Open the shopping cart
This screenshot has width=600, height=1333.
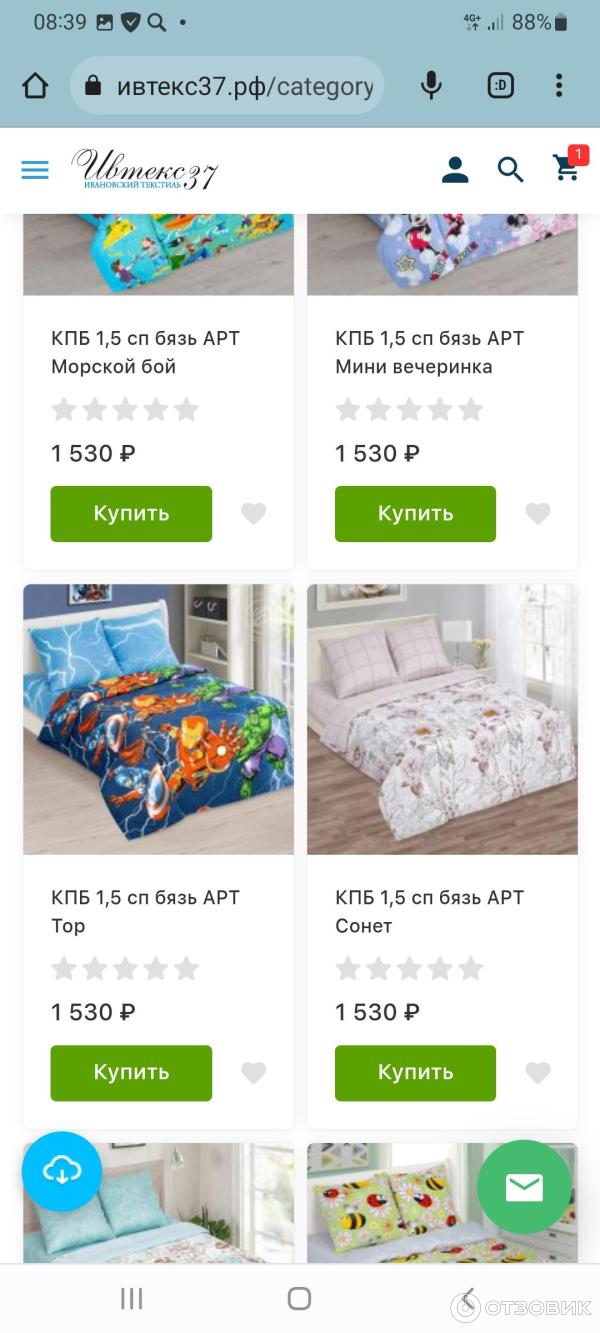click(567, 169)
